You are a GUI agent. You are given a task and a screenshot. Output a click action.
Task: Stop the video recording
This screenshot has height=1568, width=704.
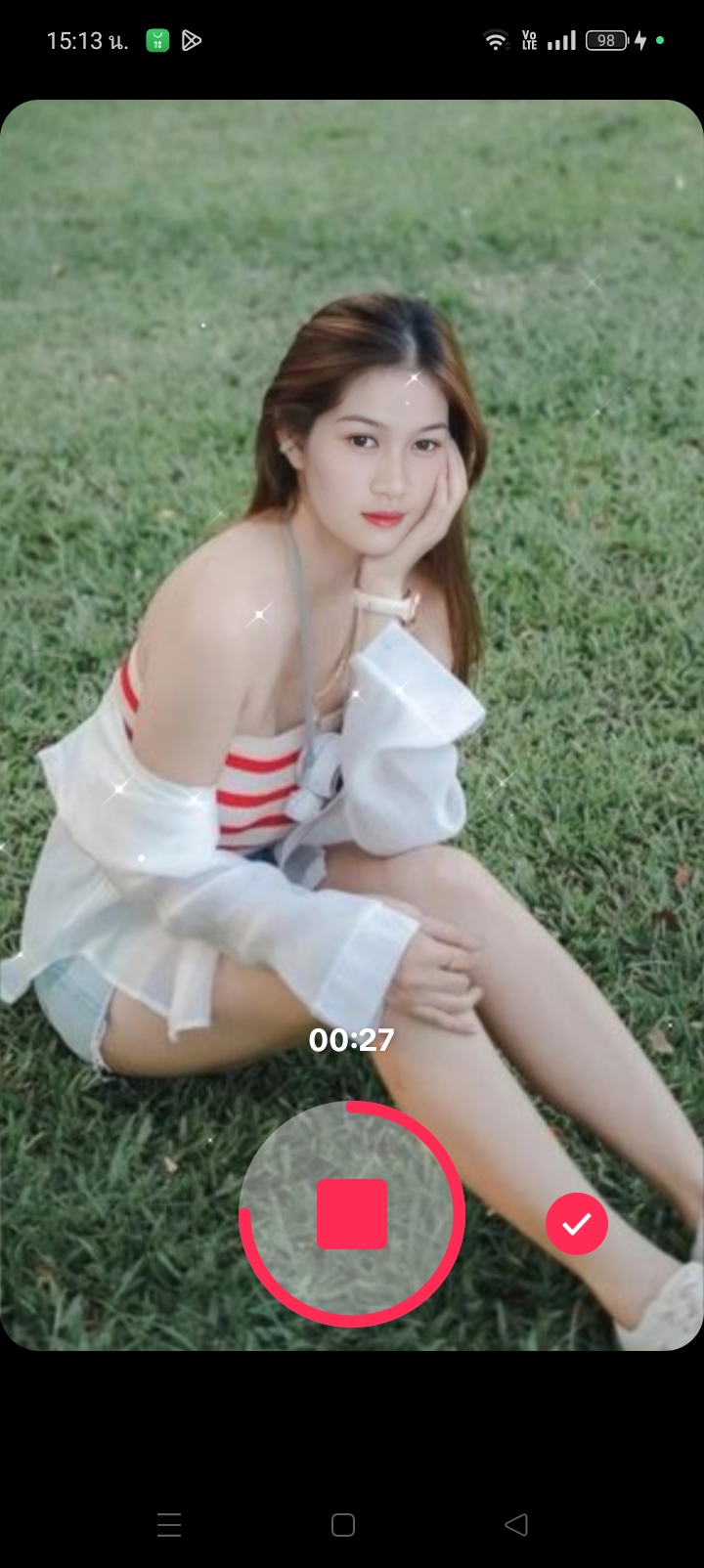[352, 1214]
